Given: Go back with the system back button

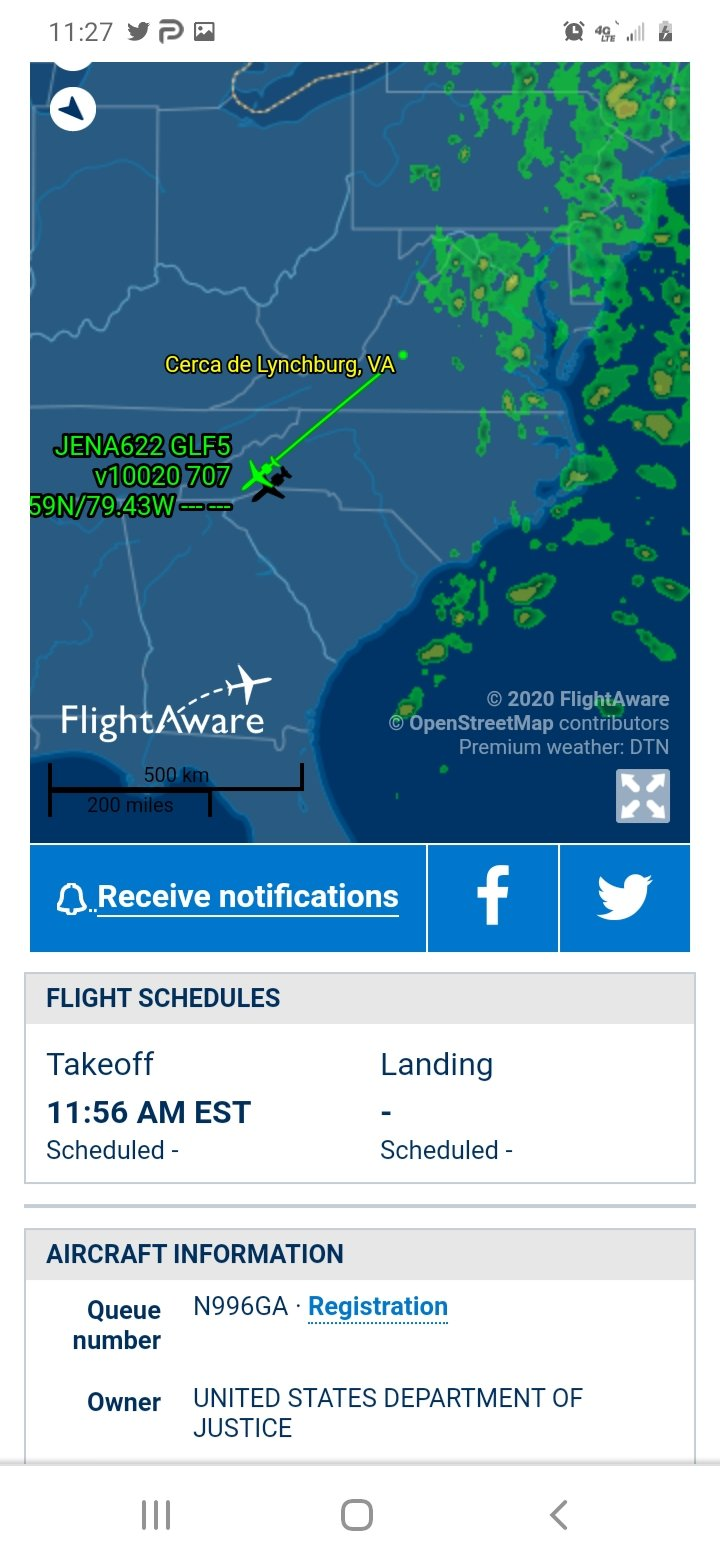Looking at the screenshot, I should (x=559, y=1515).
